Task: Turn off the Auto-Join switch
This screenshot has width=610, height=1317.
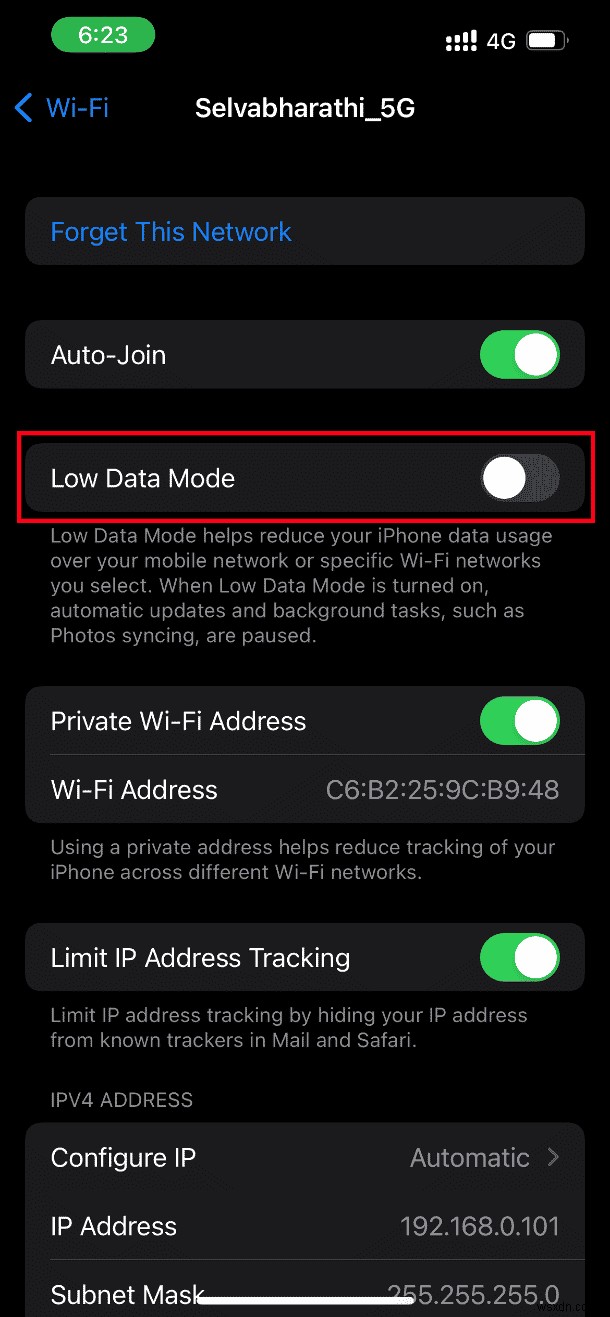Action: (x=519, y=355)
